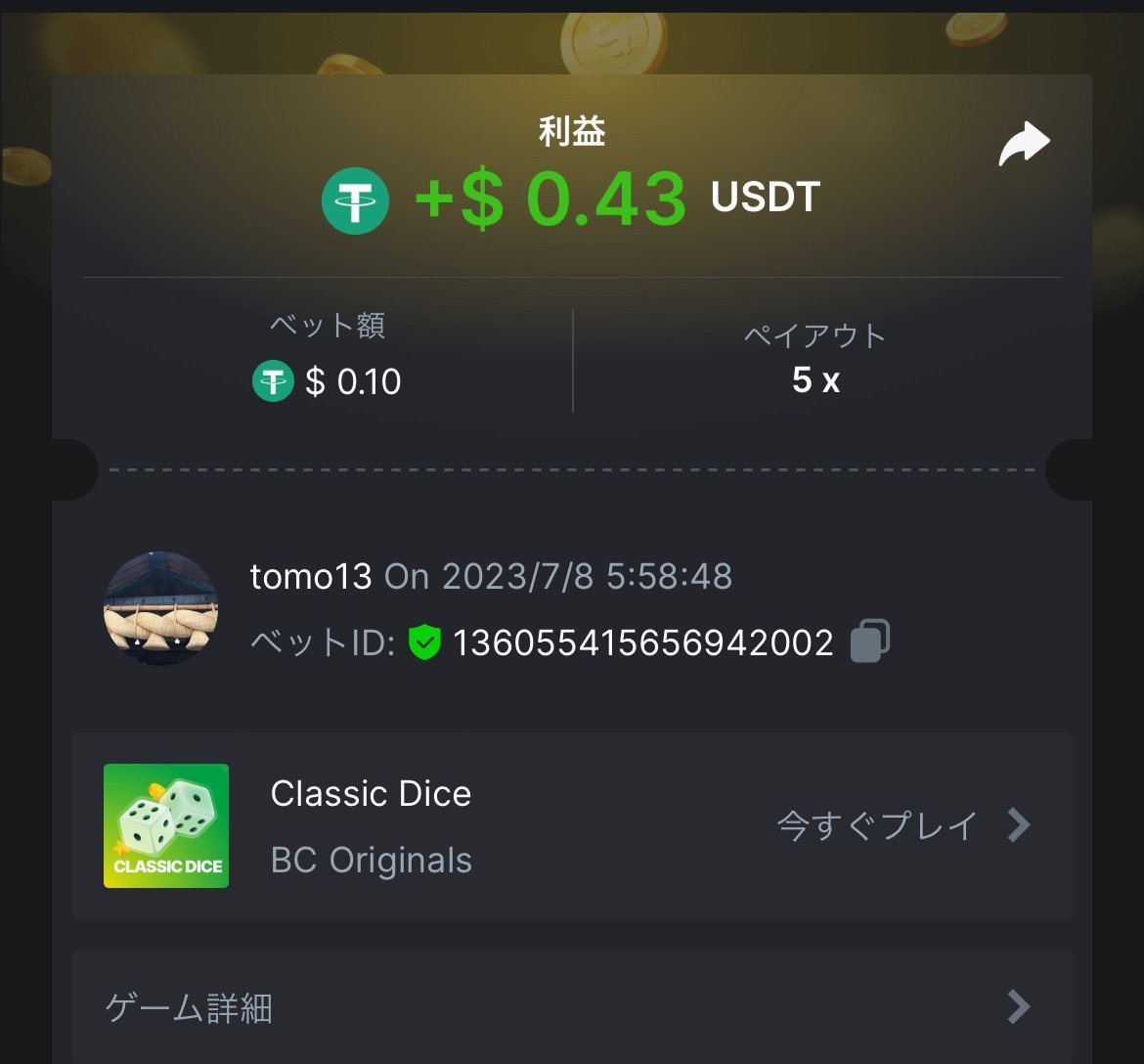
Task: Copy the bet ID
Action: [870, 642]
